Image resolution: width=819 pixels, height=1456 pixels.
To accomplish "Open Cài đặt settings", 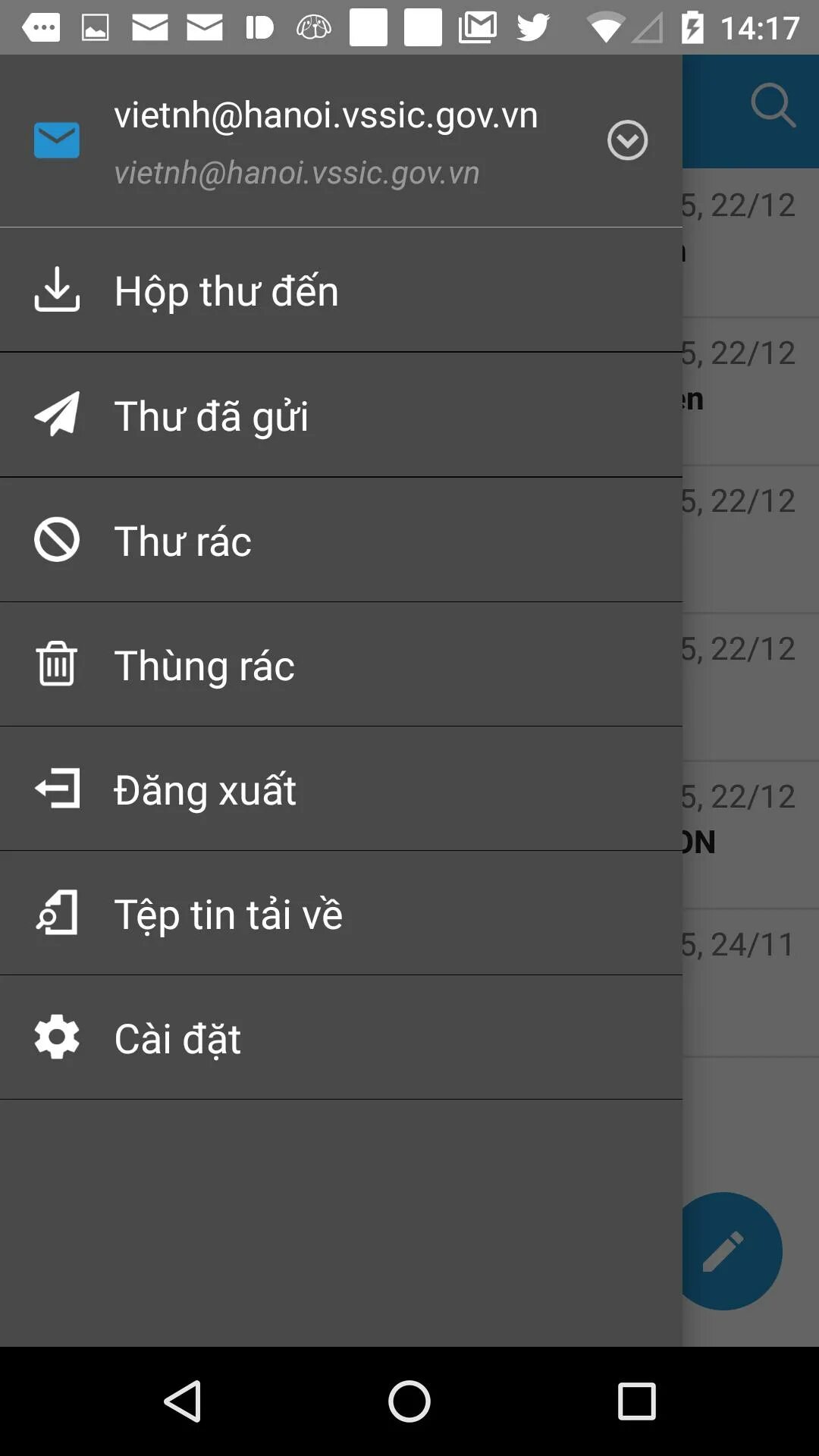I will pyautogui.click(x=341, y=1037).
